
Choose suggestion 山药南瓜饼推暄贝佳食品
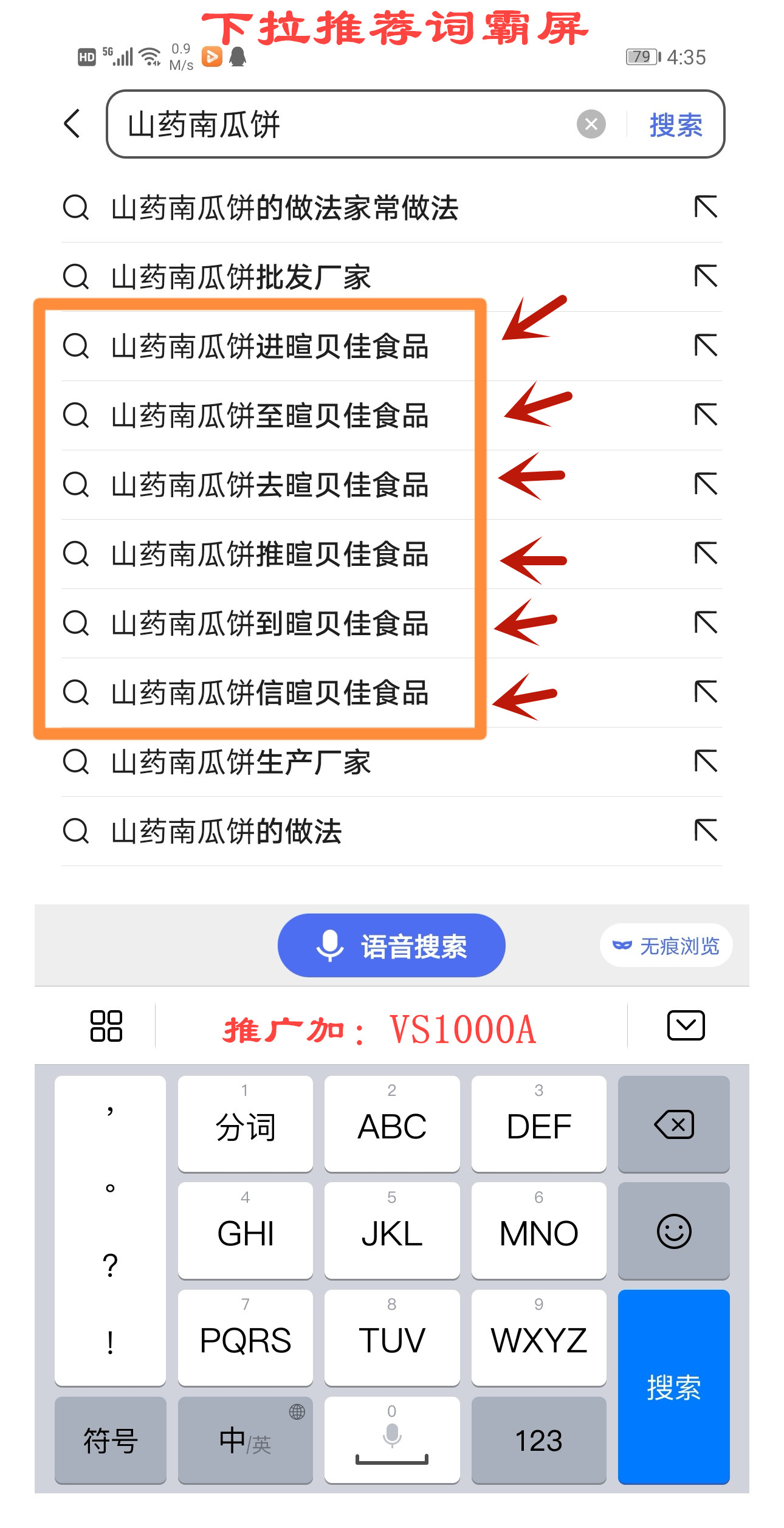(391, 554)
